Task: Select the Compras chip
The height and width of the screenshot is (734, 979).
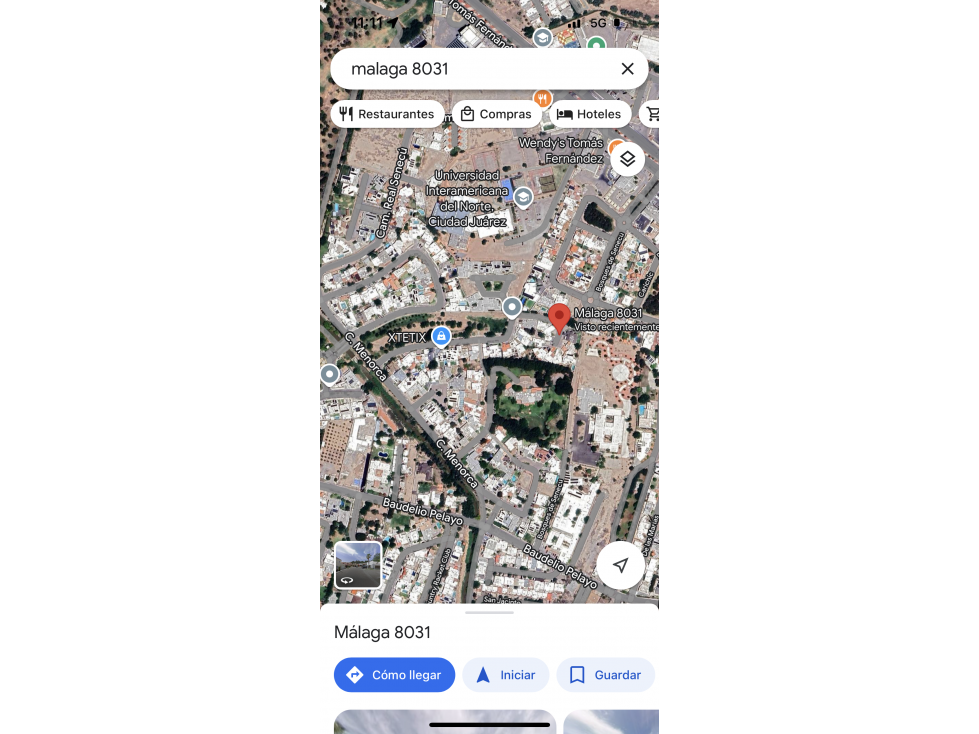Action: (496, 114)
